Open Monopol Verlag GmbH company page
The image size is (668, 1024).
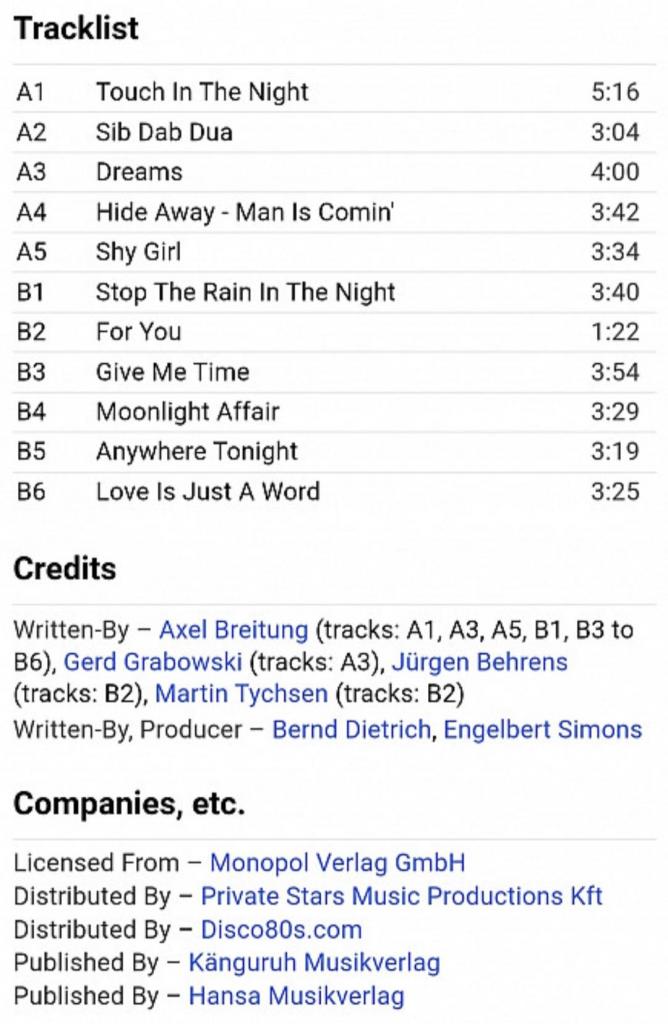337,863
